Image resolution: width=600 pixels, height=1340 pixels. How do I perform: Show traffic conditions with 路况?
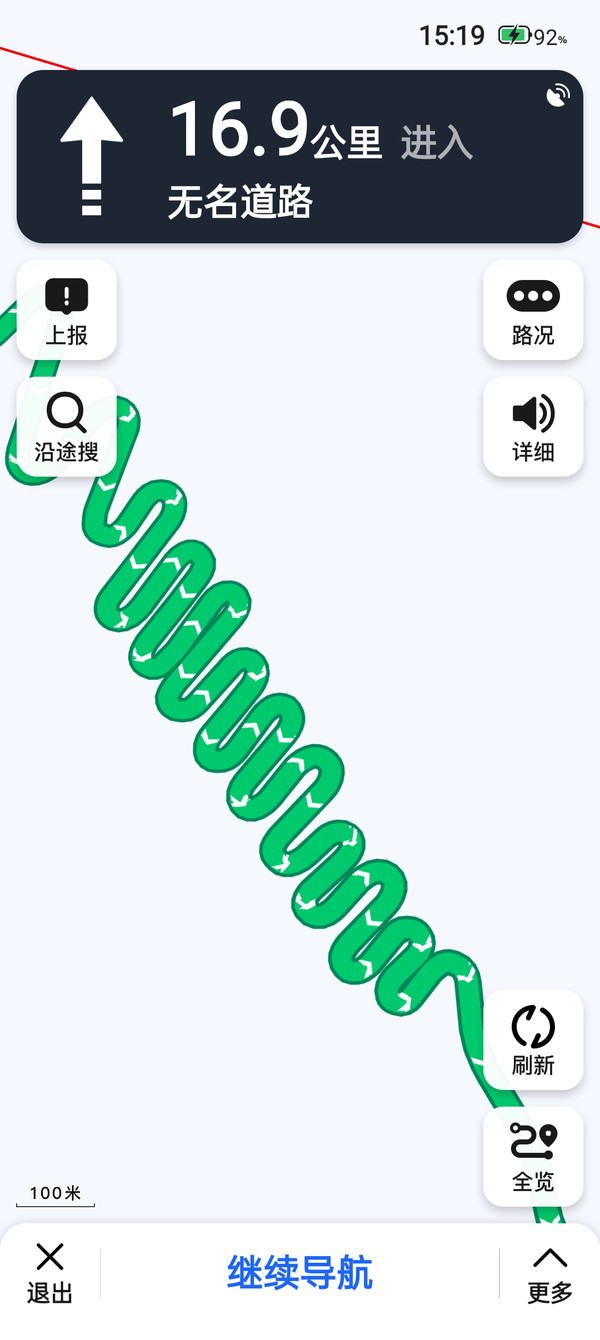click(x=533, y=310)
